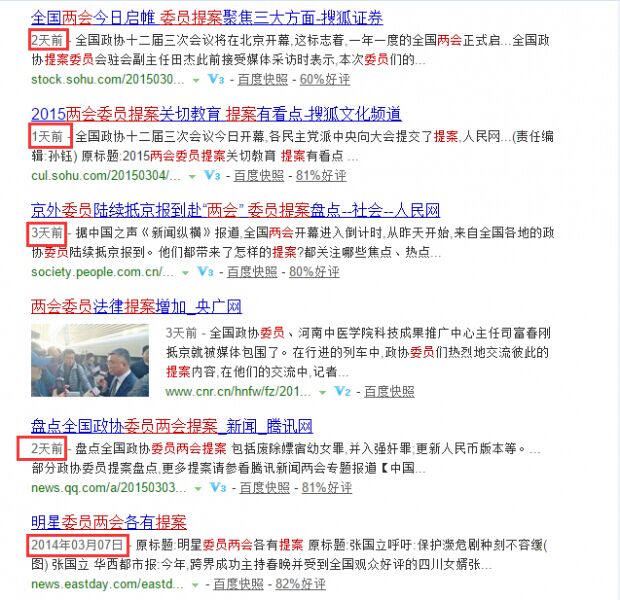The height and width of the screenshot is (600, 620).
Task: Open the 60%好评 rating of stock.sohu.com
Action: pyautogui.click(x=325, y=80)
